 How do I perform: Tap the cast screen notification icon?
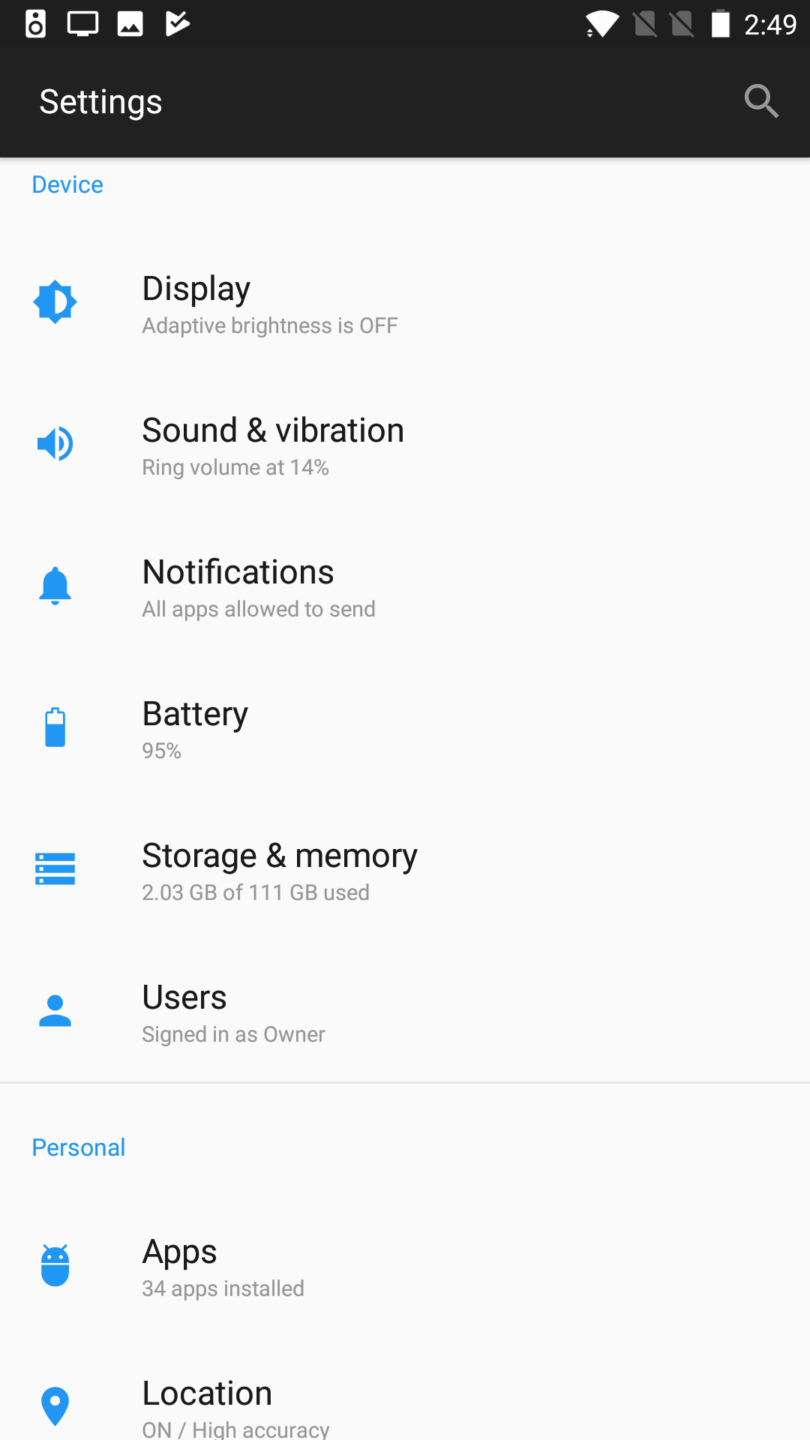(x=82, y=24)
